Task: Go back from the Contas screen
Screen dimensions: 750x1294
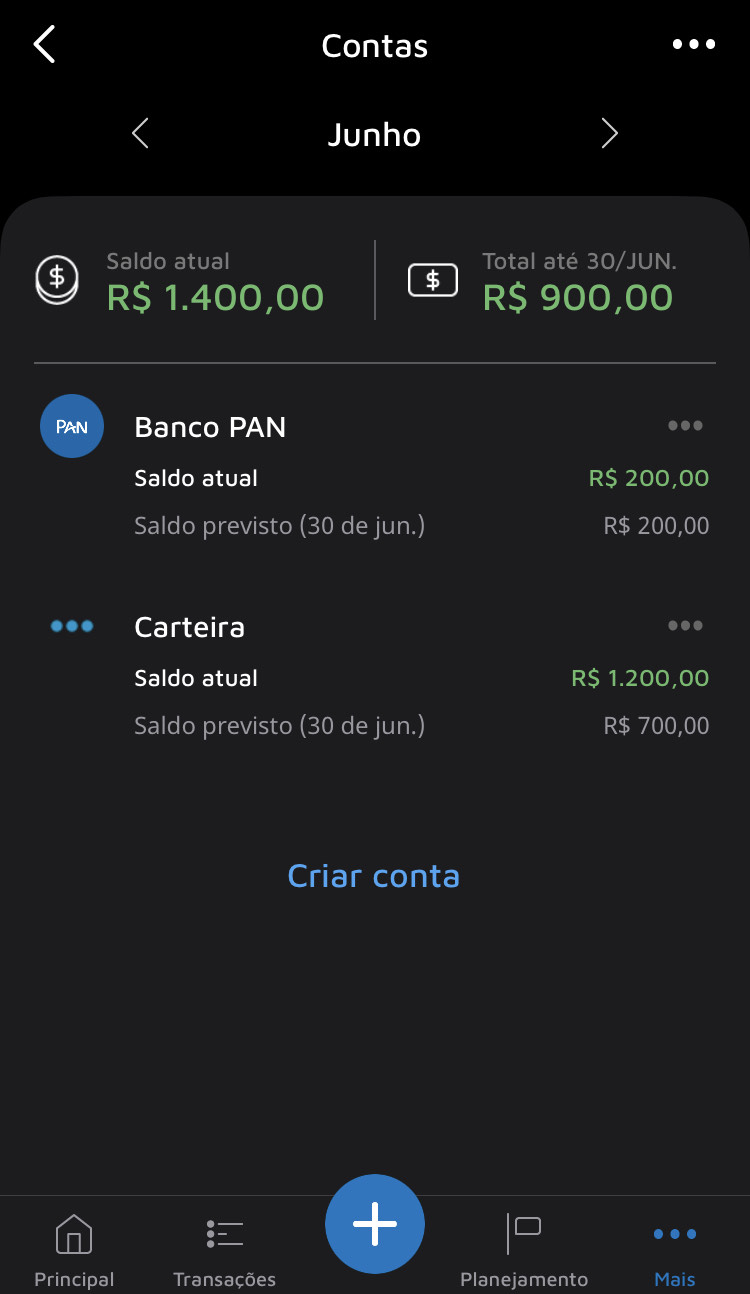Action: pos(45,45)
